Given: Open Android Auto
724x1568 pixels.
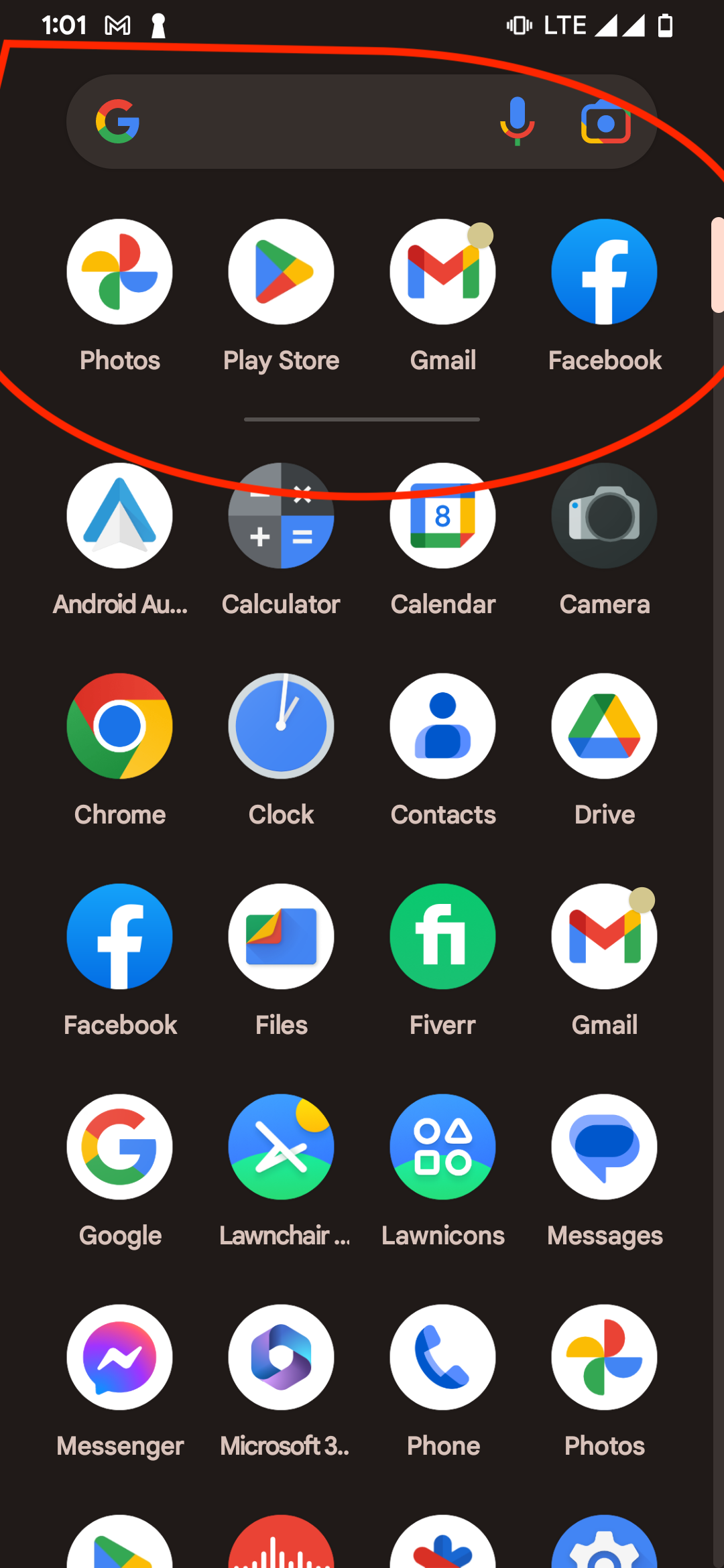Looking at the screenshot, I should click(119, 515).
